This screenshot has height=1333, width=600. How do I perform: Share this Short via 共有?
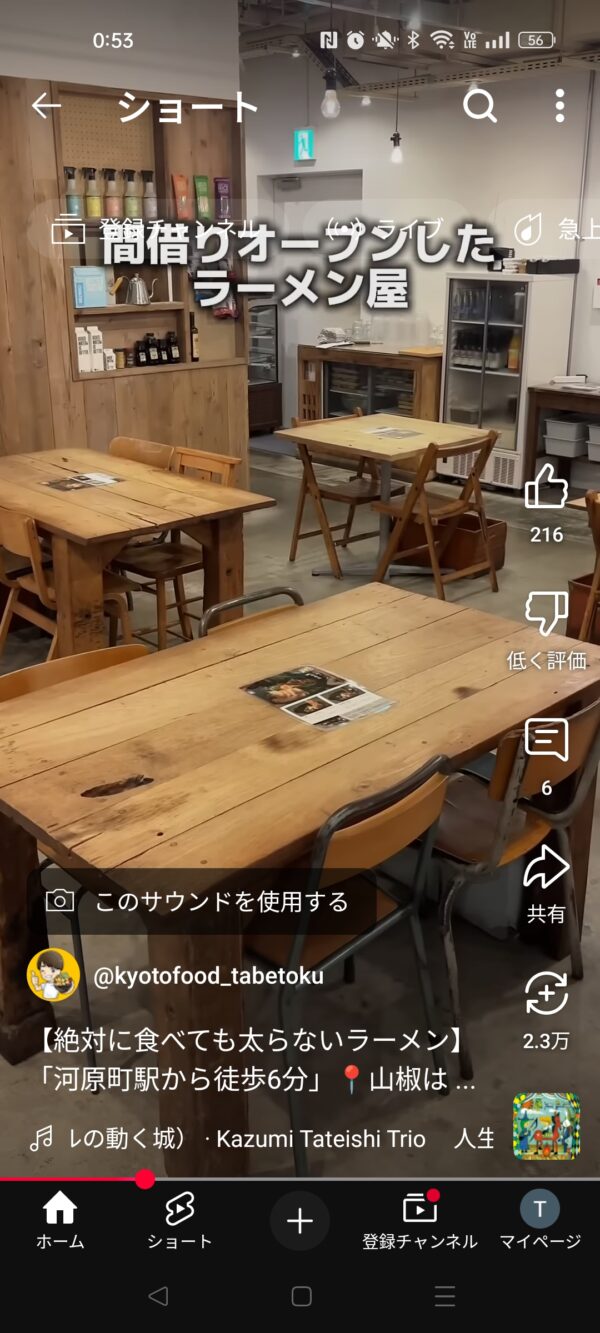546,867
